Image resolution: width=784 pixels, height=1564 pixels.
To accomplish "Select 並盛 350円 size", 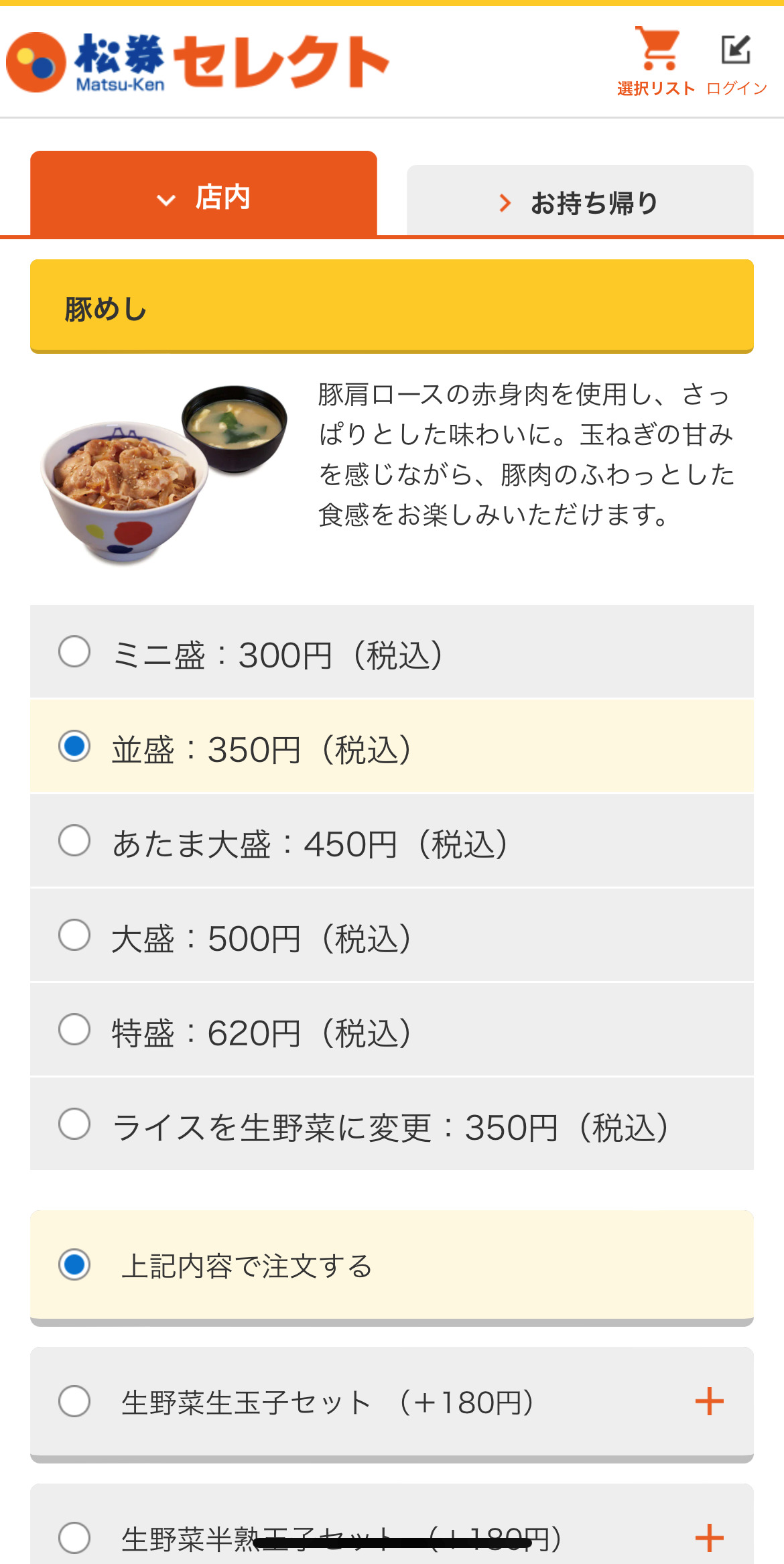I will click(x=392, y=746).
